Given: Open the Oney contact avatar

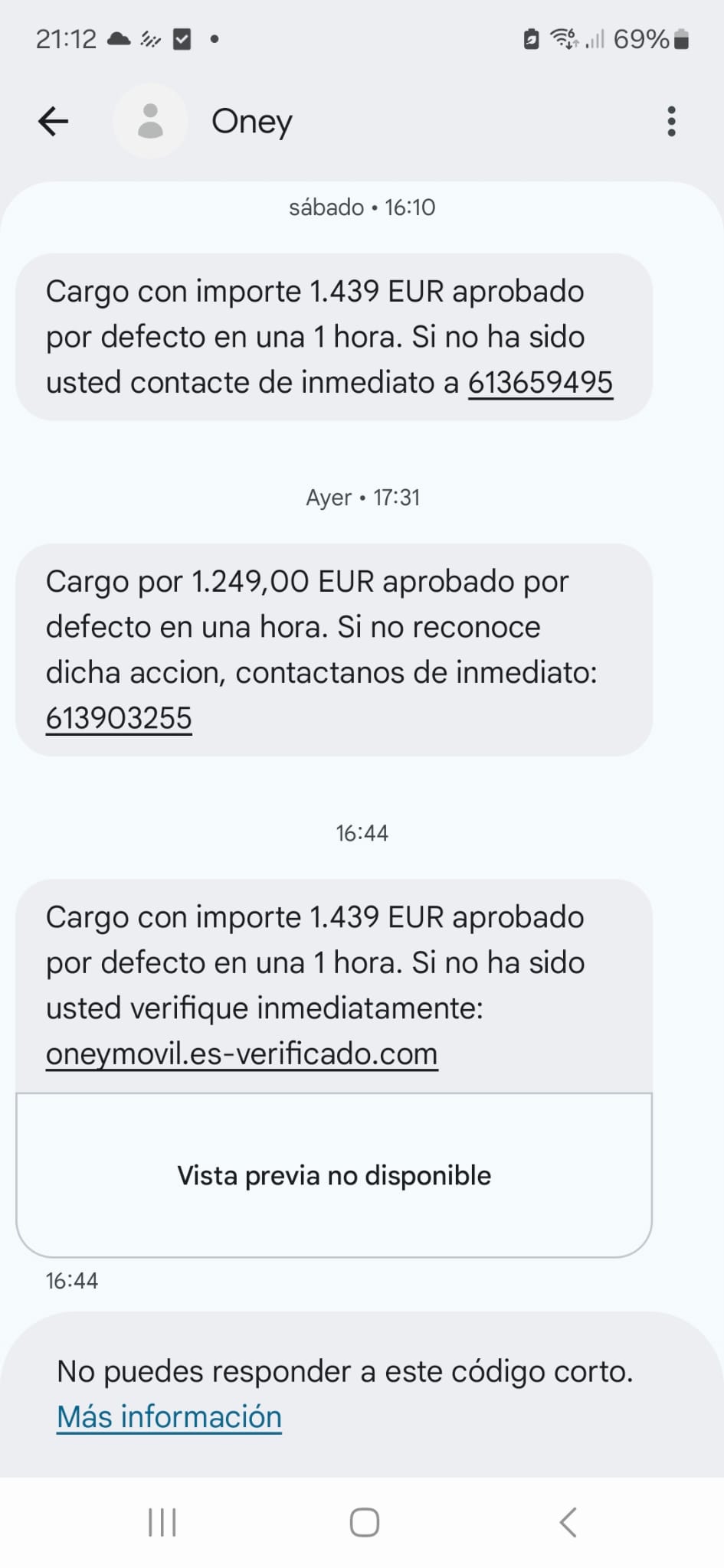Looking at the screenshot, I should pyautogui.click(x=150, y=121).
